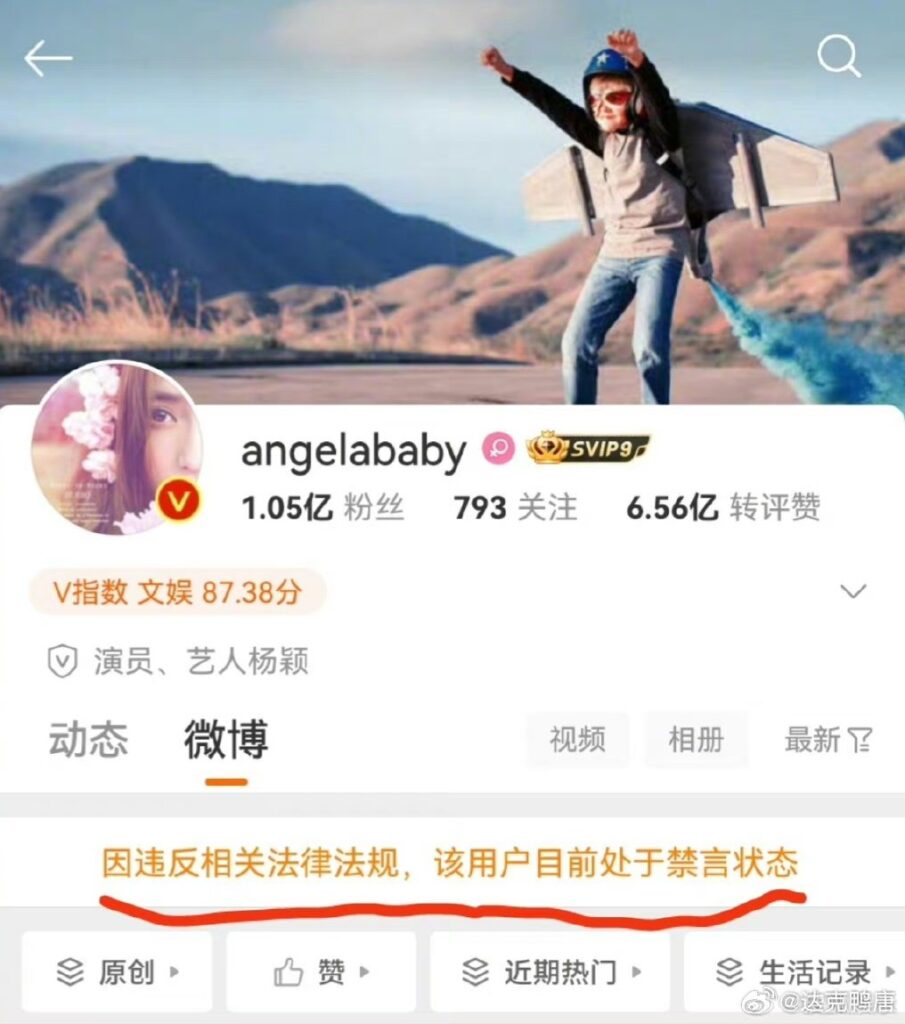Open the V指数 文娱 87.38分 chip
Image resolution: width=905 pixels, height=1024 pixels.
177,592
